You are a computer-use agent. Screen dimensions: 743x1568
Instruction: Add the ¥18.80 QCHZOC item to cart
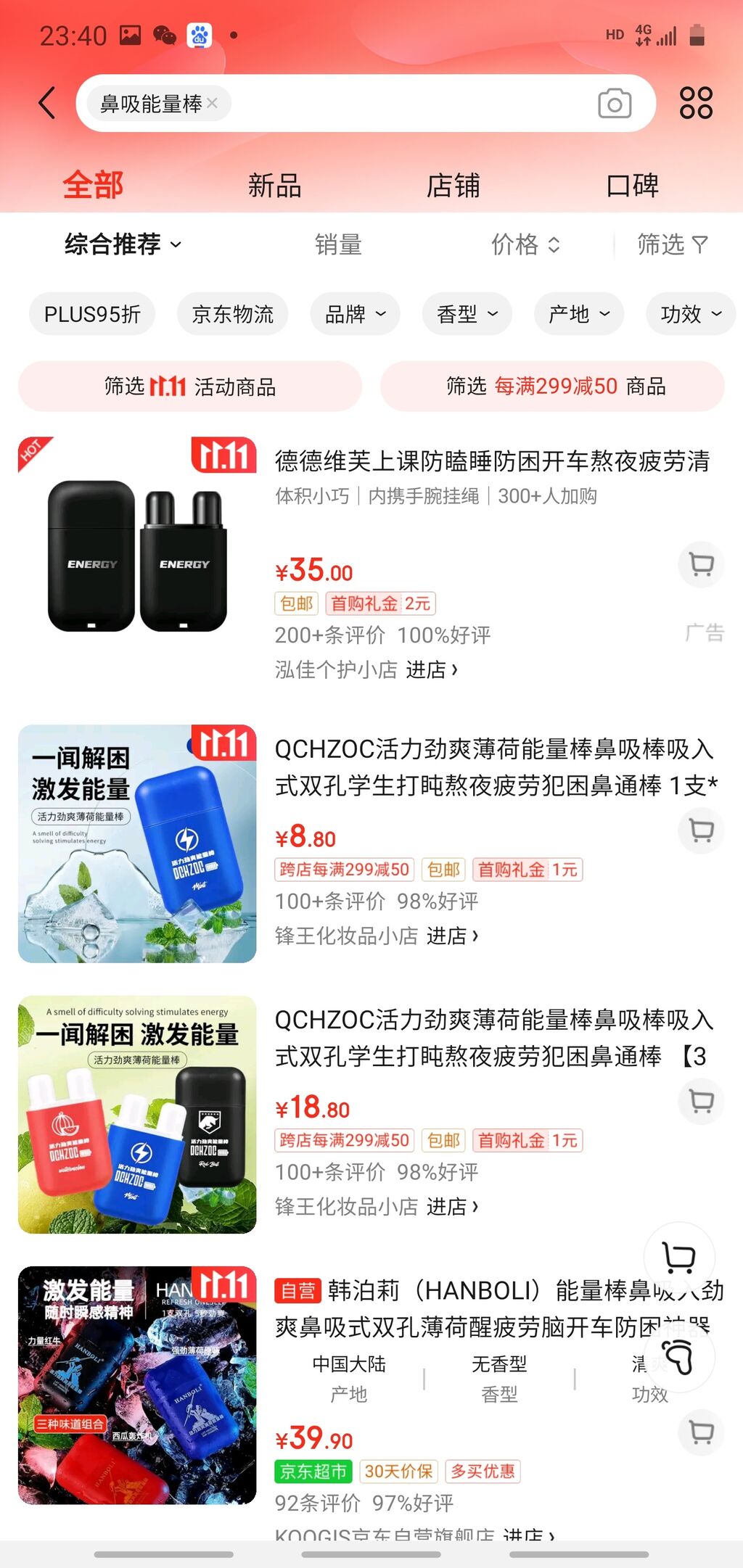click(x=701, y=1101)
